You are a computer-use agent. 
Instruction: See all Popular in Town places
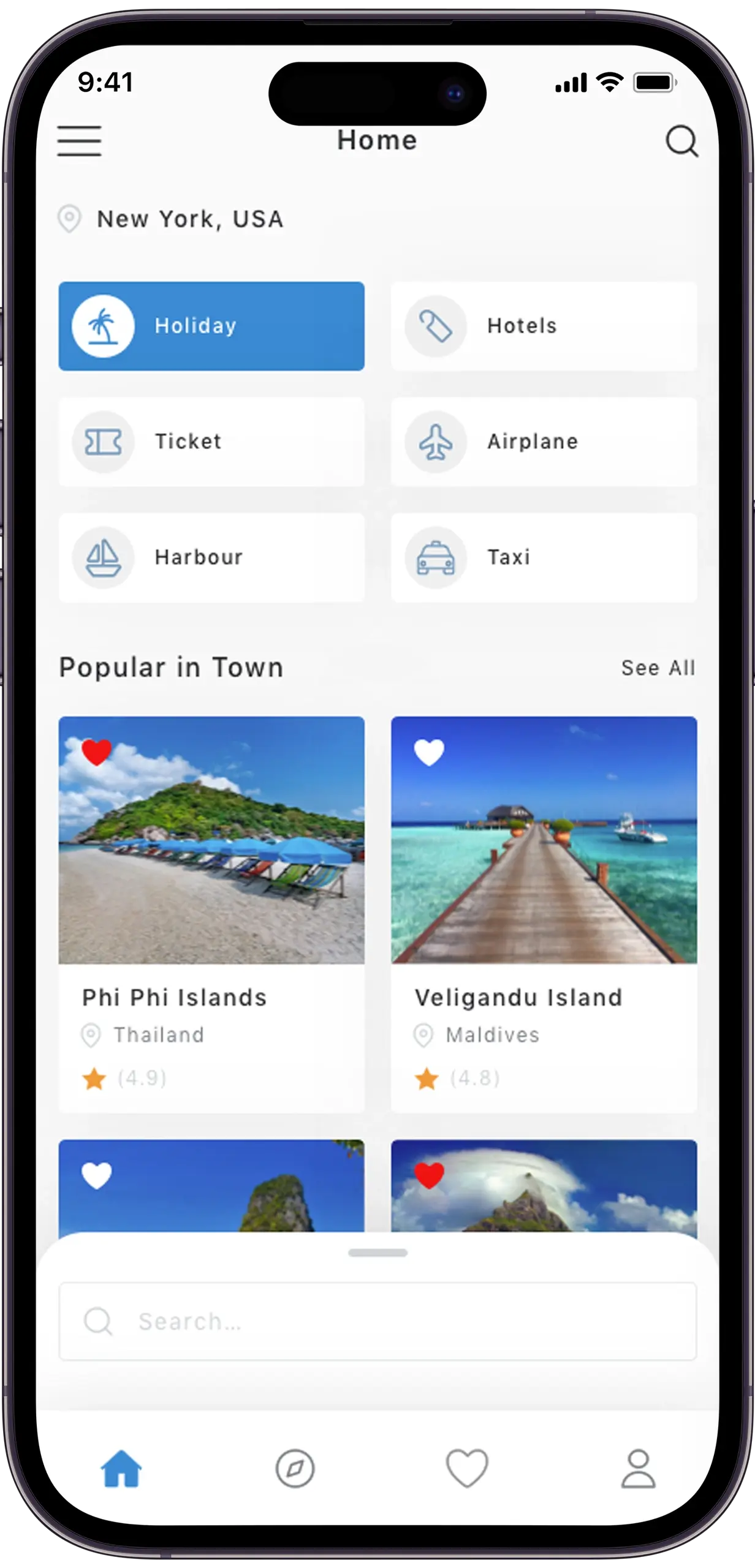click(658, 668)
